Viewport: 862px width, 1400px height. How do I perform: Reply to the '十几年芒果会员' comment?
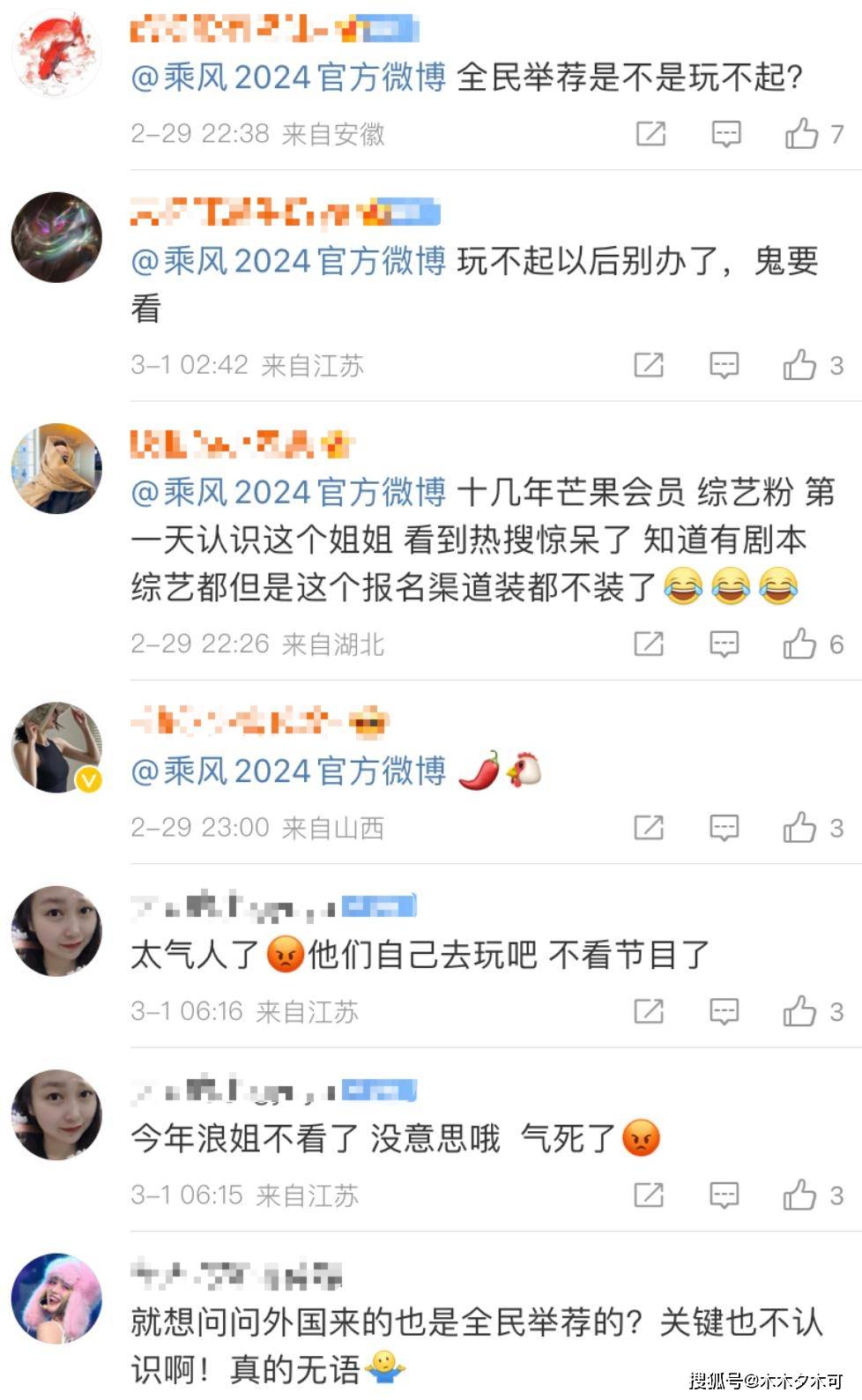tap(724, 644)
